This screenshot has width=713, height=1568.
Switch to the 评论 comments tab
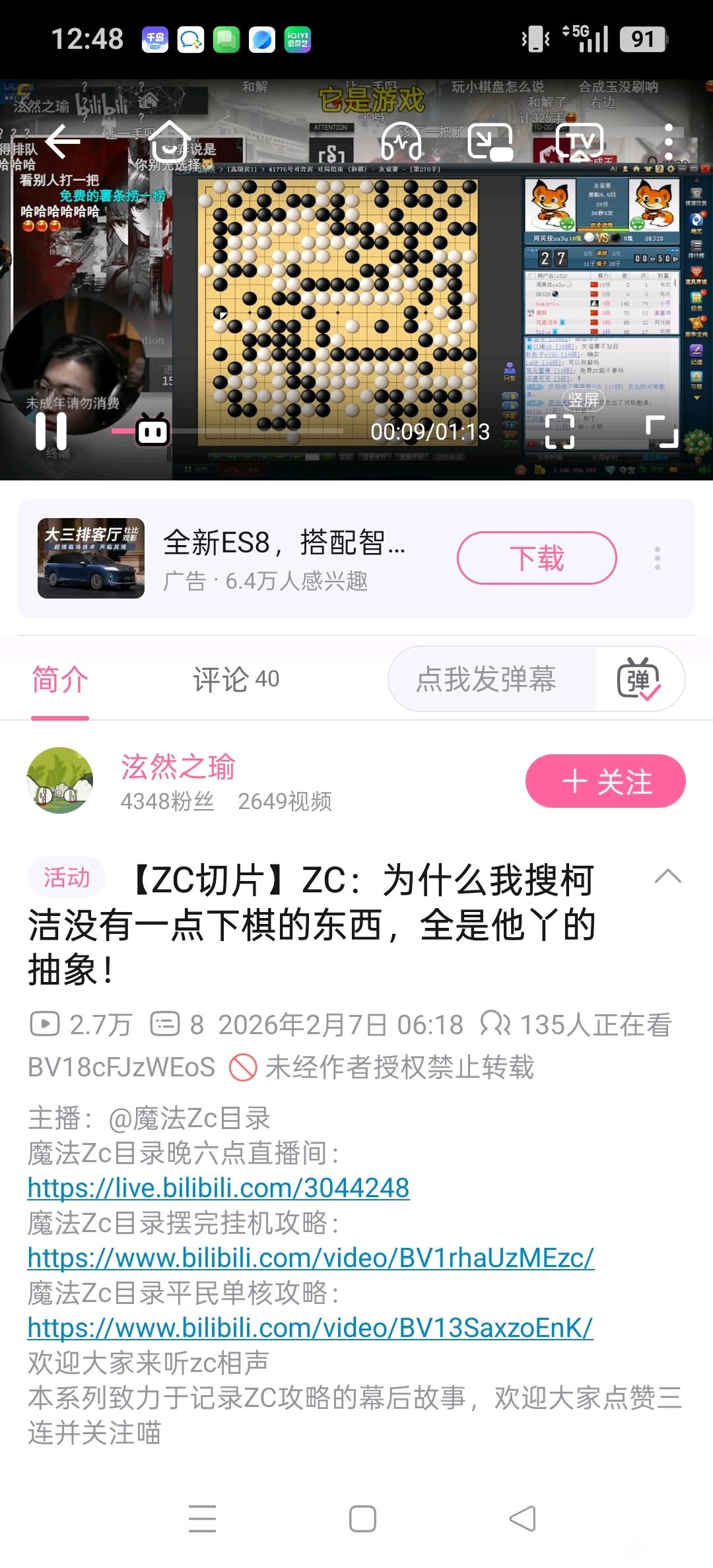(x=236, y=679)
